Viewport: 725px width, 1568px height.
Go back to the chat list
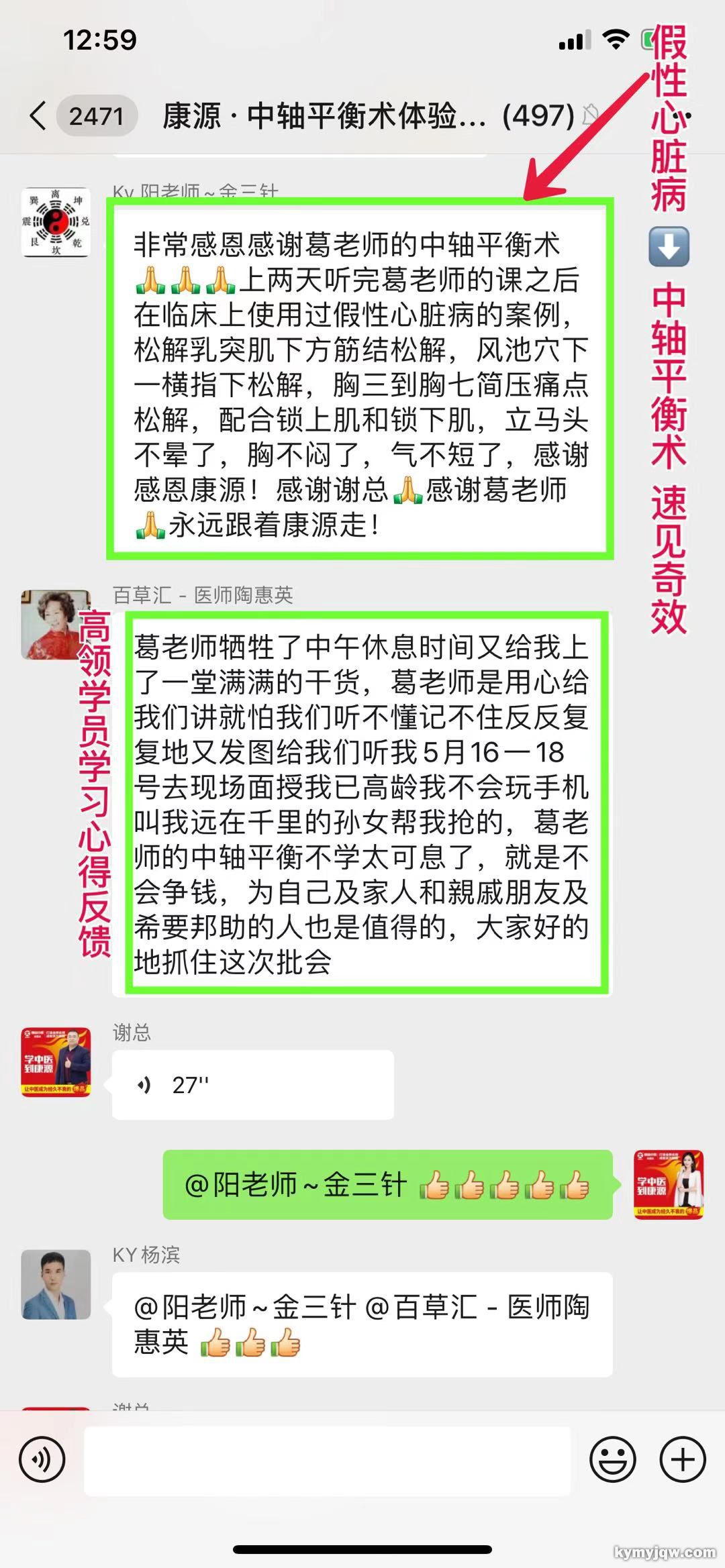click(x=39, y=116)
